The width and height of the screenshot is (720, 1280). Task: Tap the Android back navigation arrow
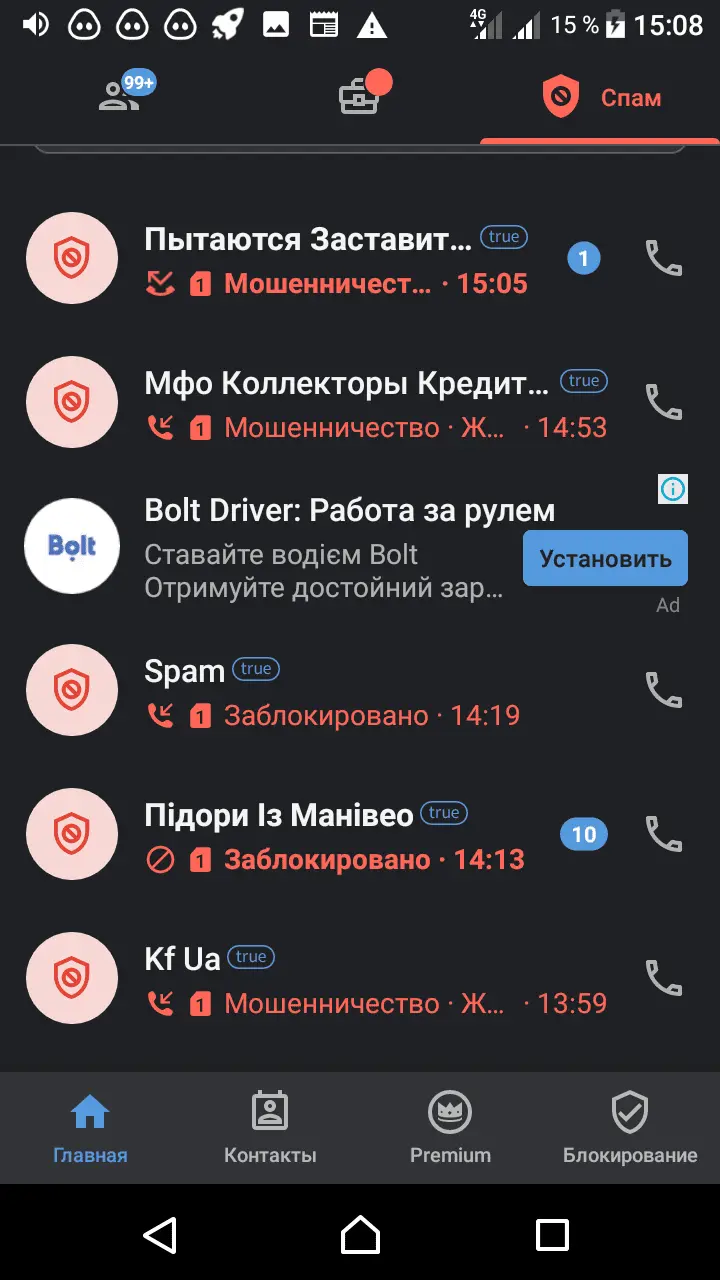coord(160,1238)
